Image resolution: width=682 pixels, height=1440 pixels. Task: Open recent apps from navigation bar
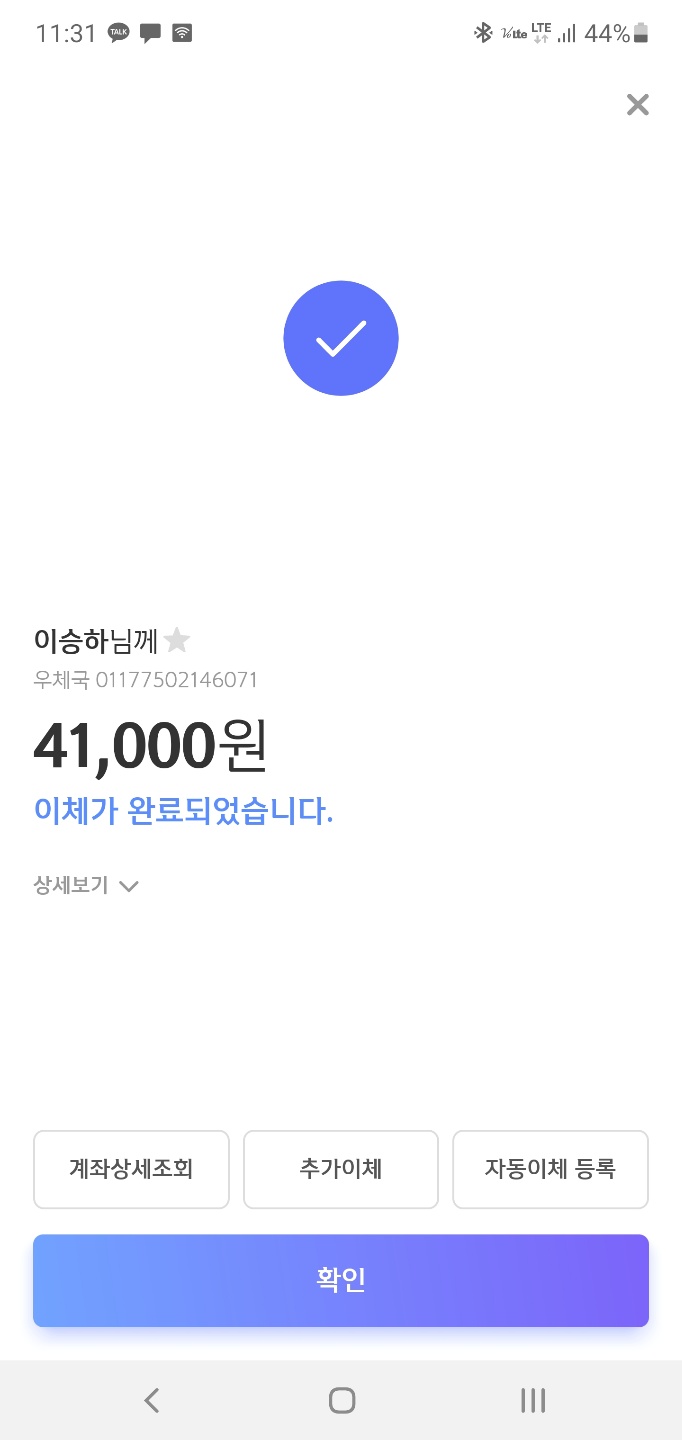(x=532, y=1400)
